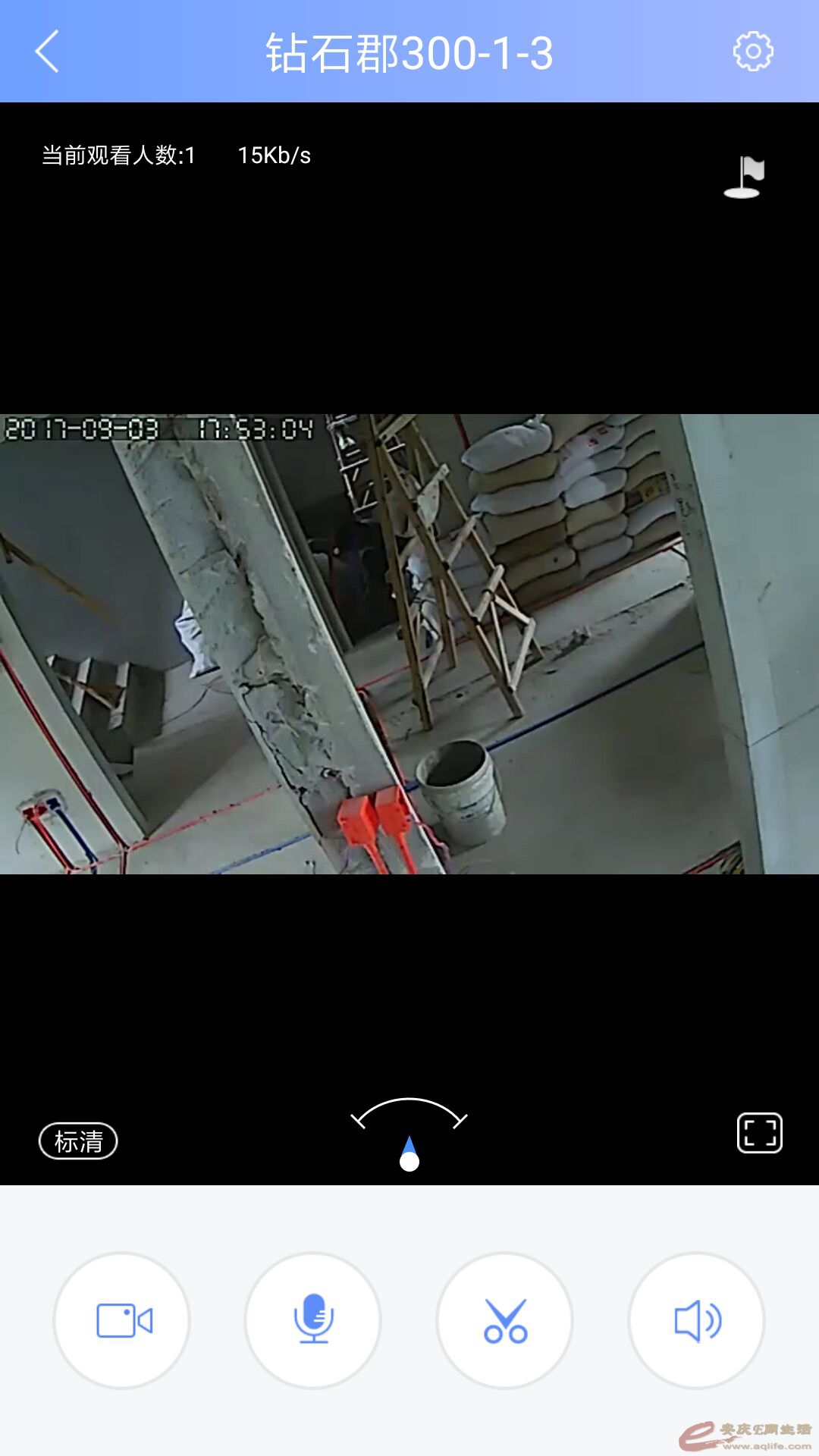Change the 标清 video quality

click(78, 1141)
